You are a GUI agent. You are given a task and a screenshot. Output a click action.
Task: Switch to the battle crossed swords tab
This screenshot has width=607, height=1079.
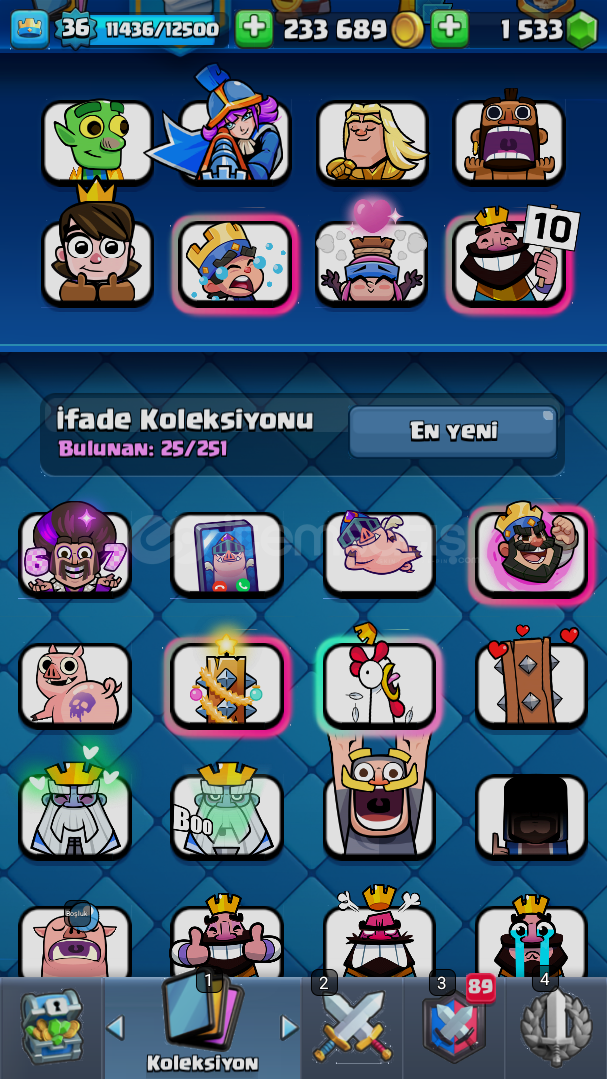[352, 1027]
